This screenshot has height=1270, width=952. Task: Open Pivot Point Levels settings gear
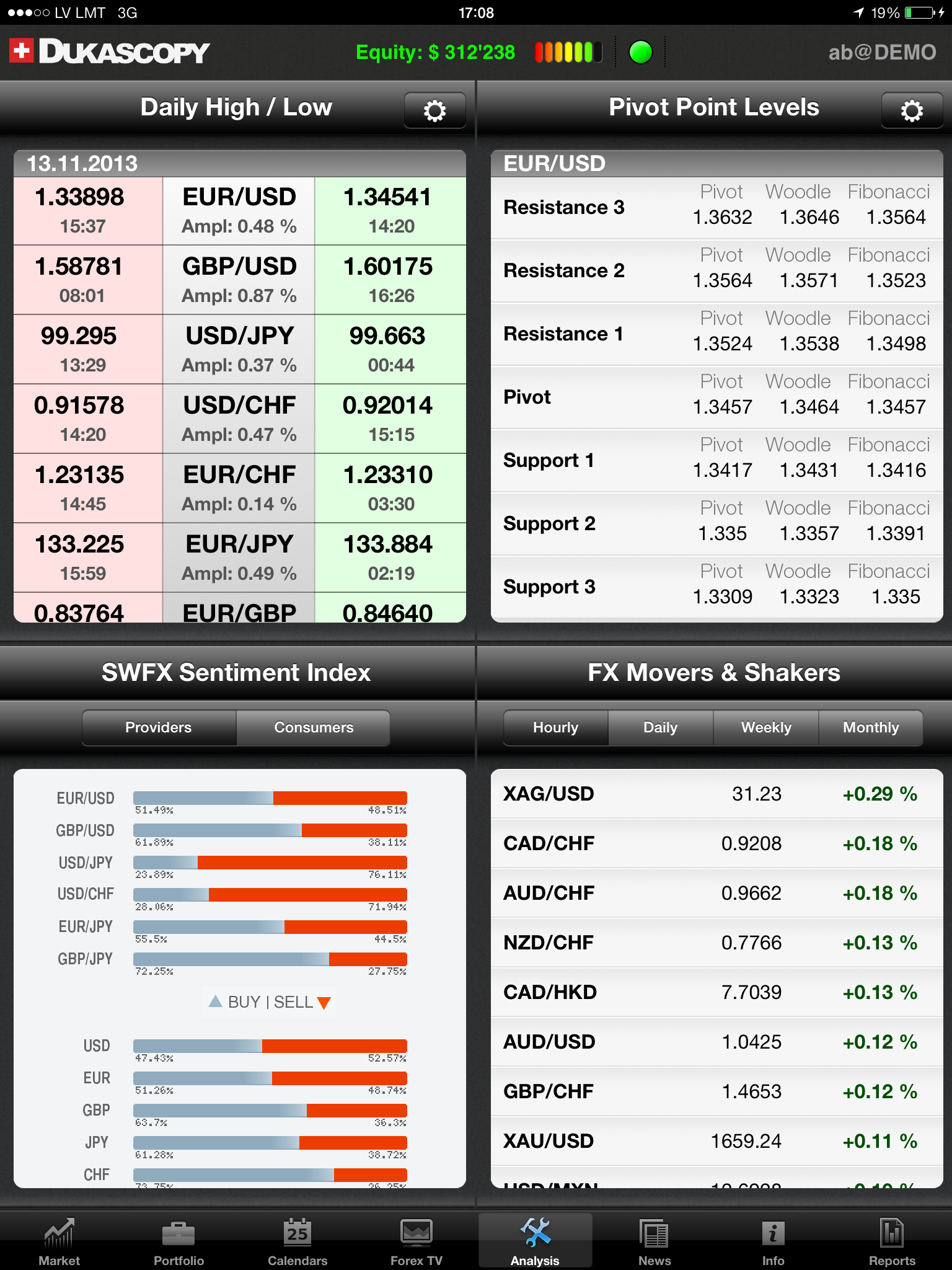tap(911, 110)
